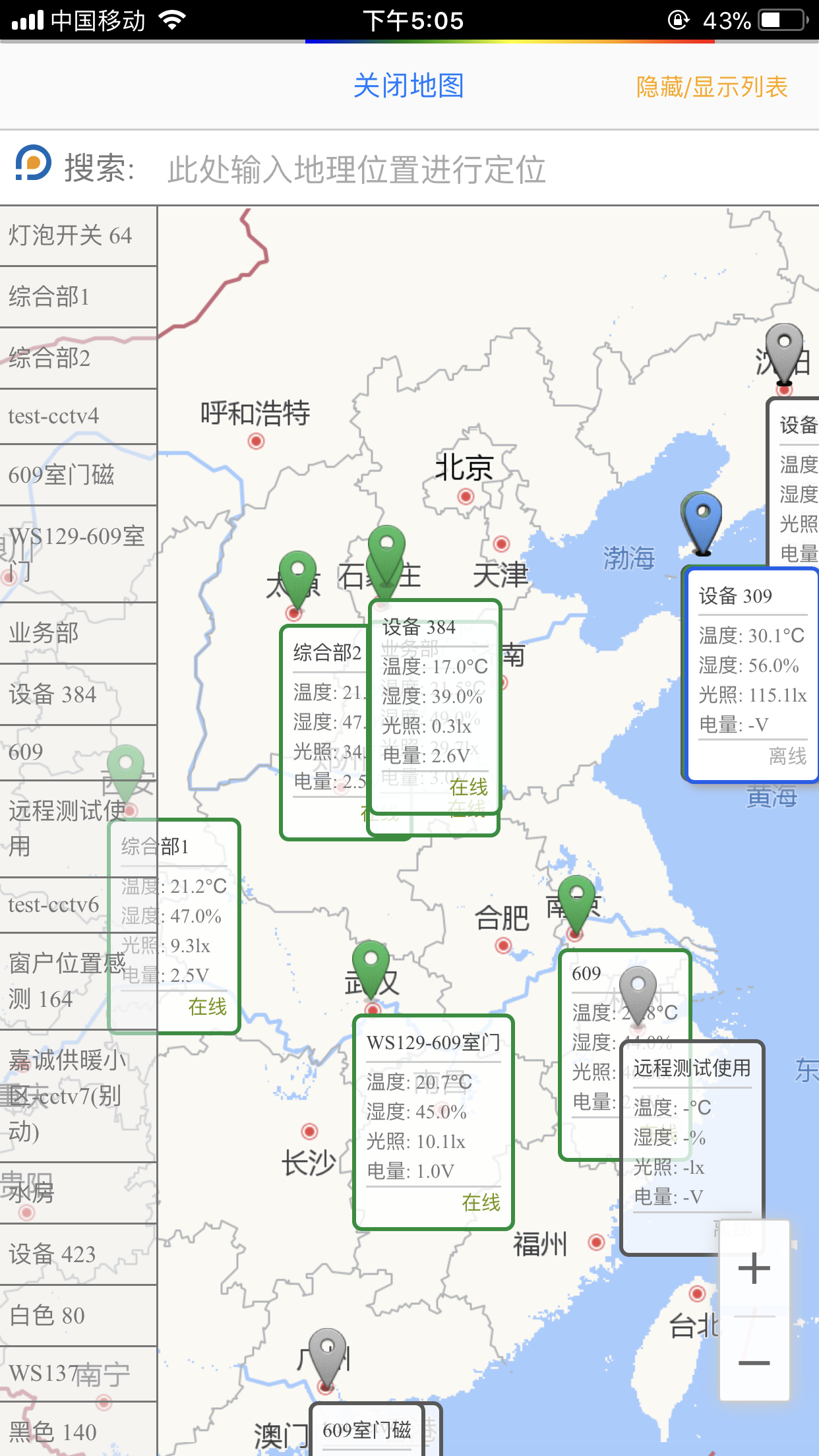This screenshot has height=1456, width=819.
Task: Tap 关闭地图 to close the map
Action: click(x=409, y=86)
